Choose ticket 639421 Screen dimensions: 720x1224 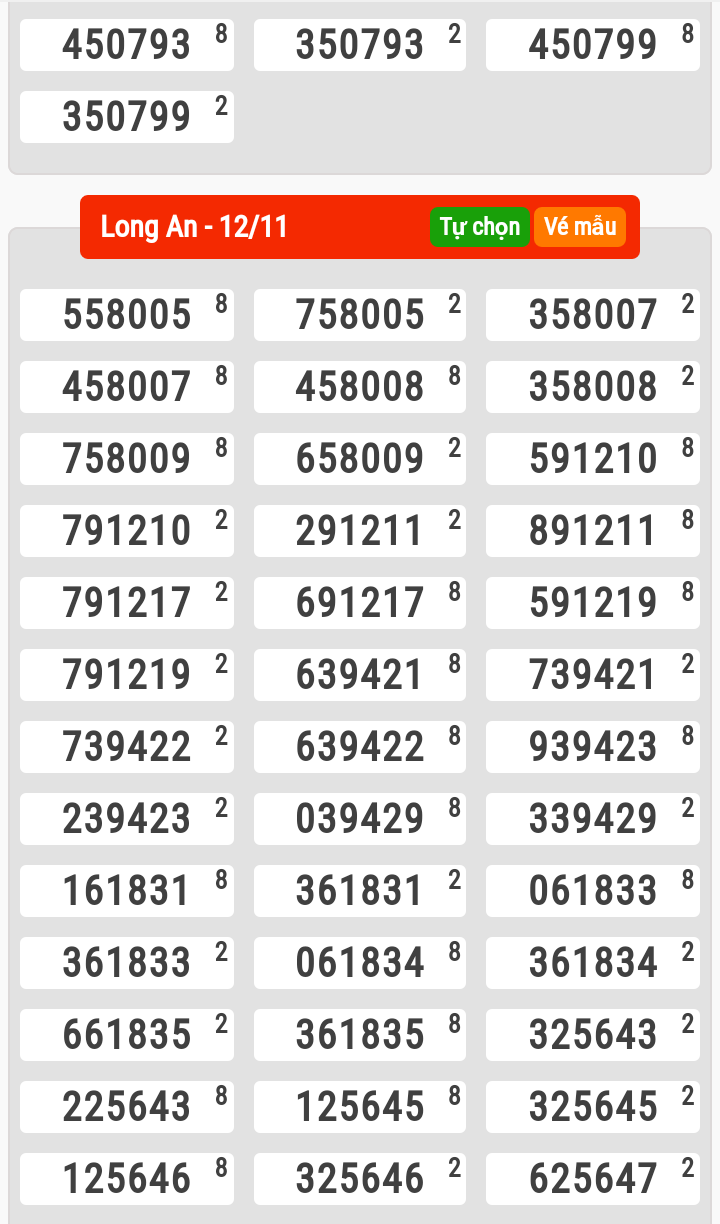pyautogui.click(x=360, y=675)
